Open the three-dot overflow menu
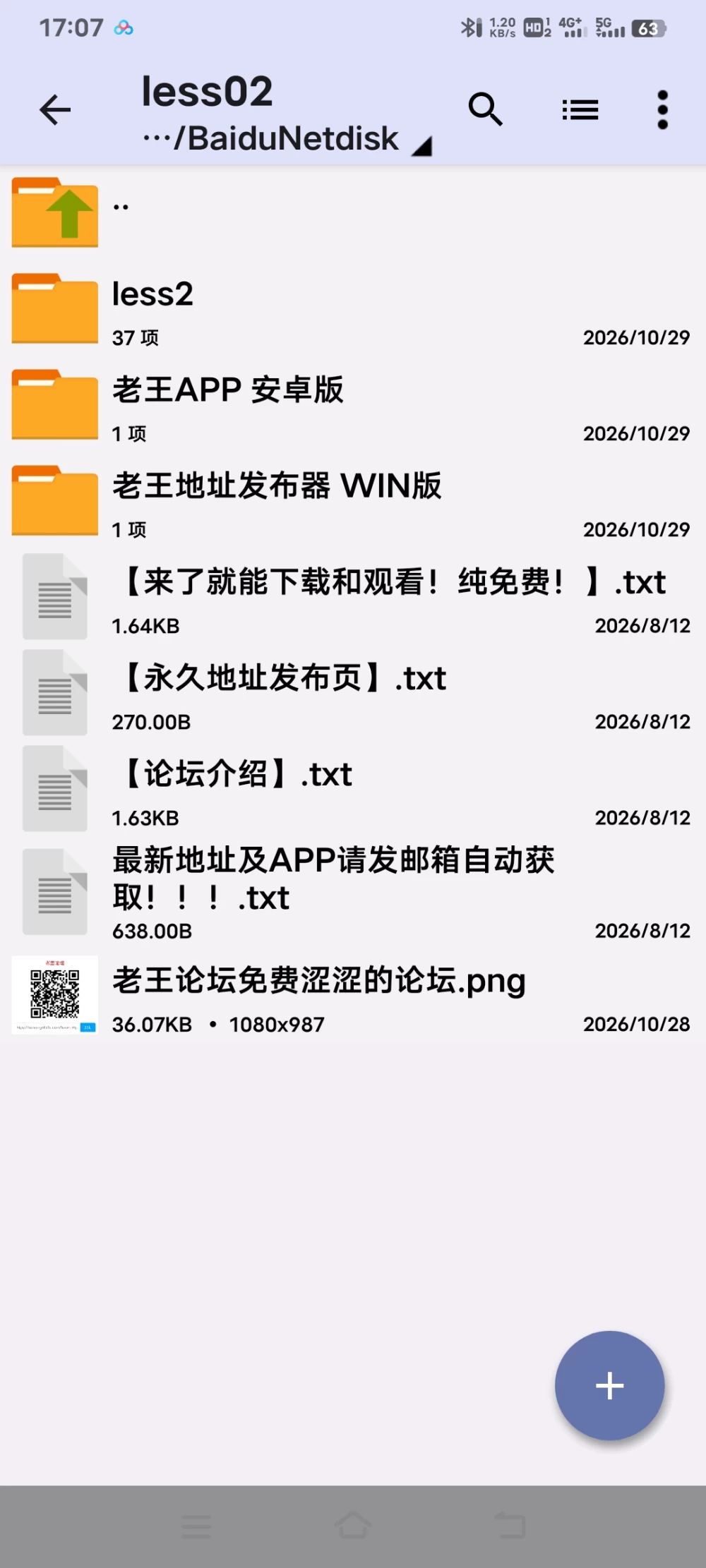 pyautogui.click(x=662, y=110)
